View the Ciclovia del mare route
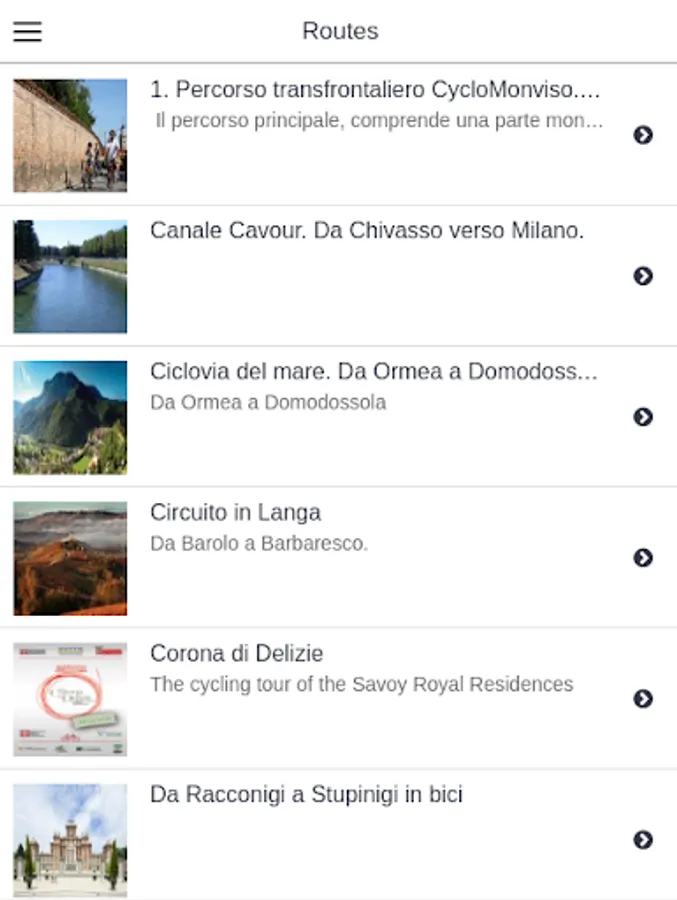The height and width of the screenshot is (900, 677). click(373, 372)
